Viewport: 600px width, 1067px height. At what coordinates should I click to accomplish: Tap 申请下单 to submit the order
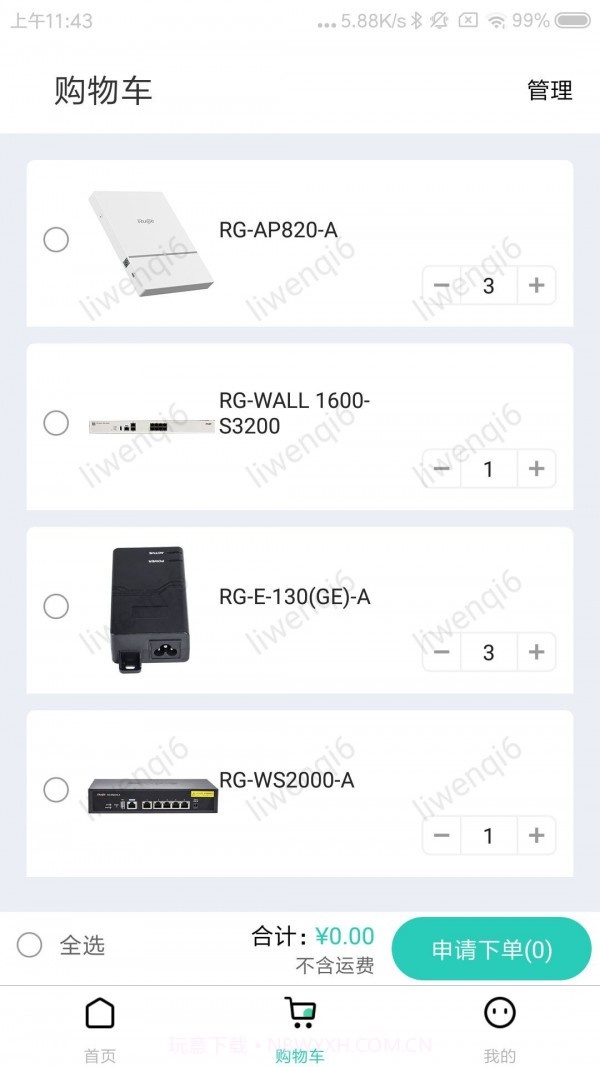[491, 949]
